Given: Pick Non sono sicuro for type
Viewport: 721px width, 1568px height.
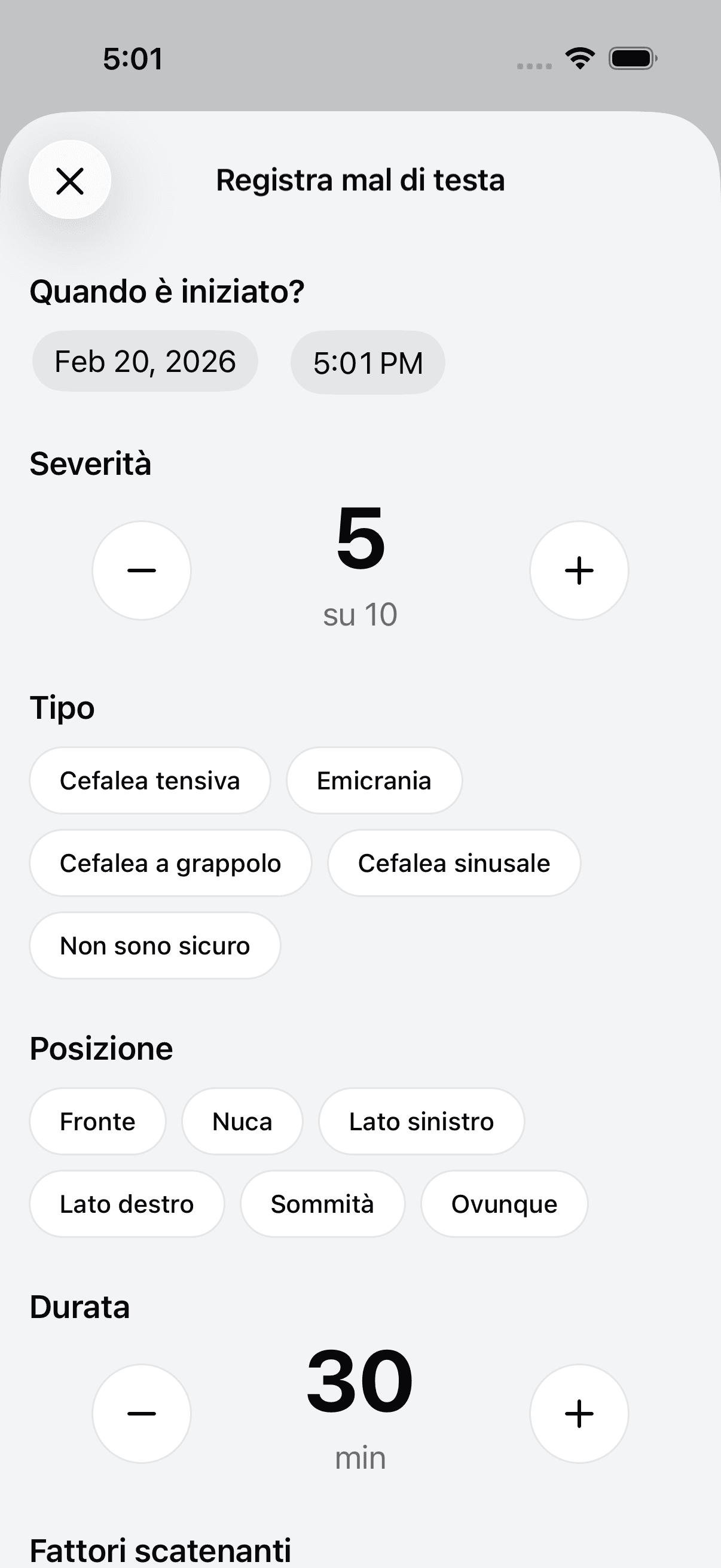Looking at the screenshot, I should pyautogui.click(x=154, y=945).
